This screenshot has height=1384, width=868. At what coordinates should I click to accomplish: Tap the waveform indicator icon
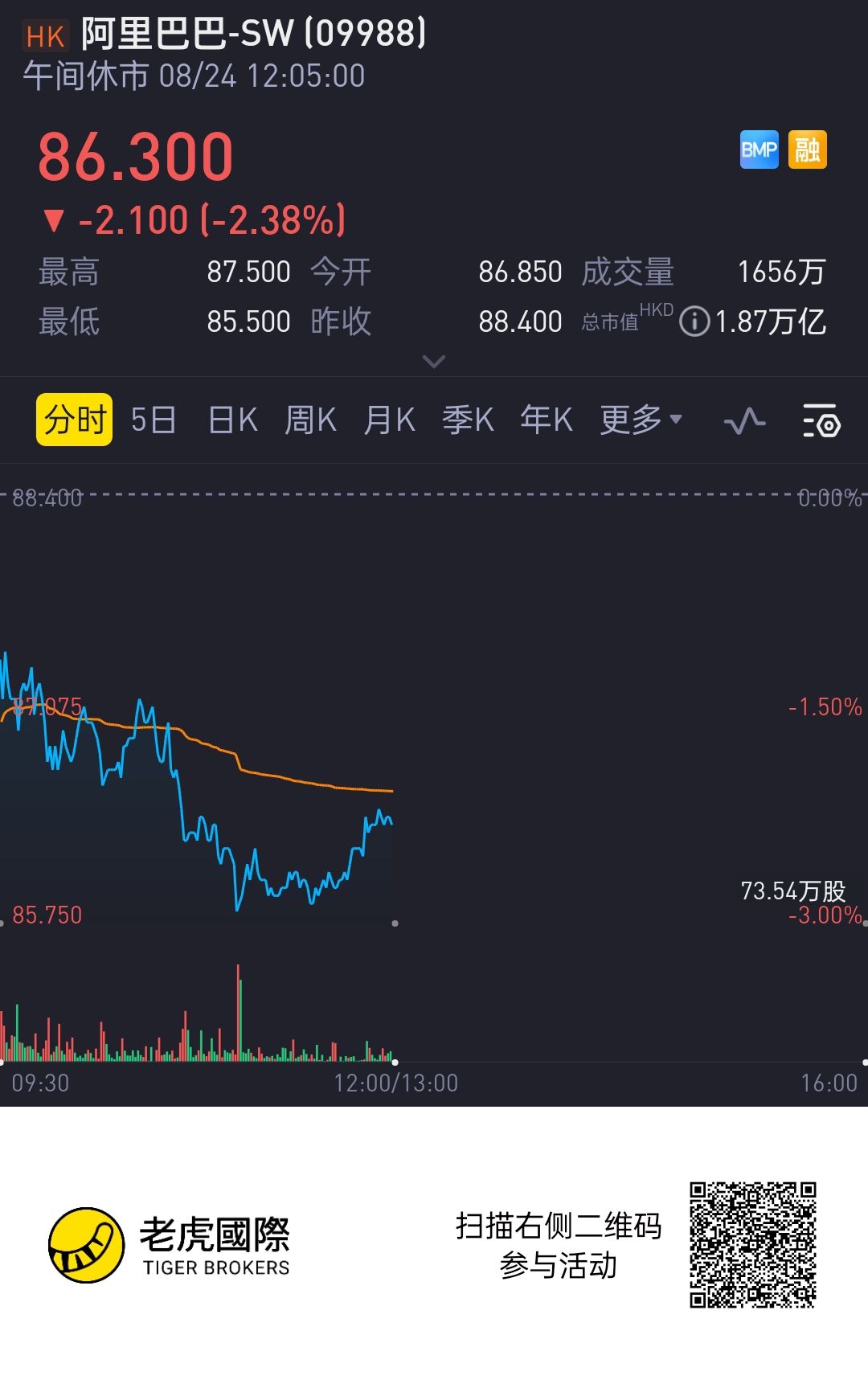744,420
